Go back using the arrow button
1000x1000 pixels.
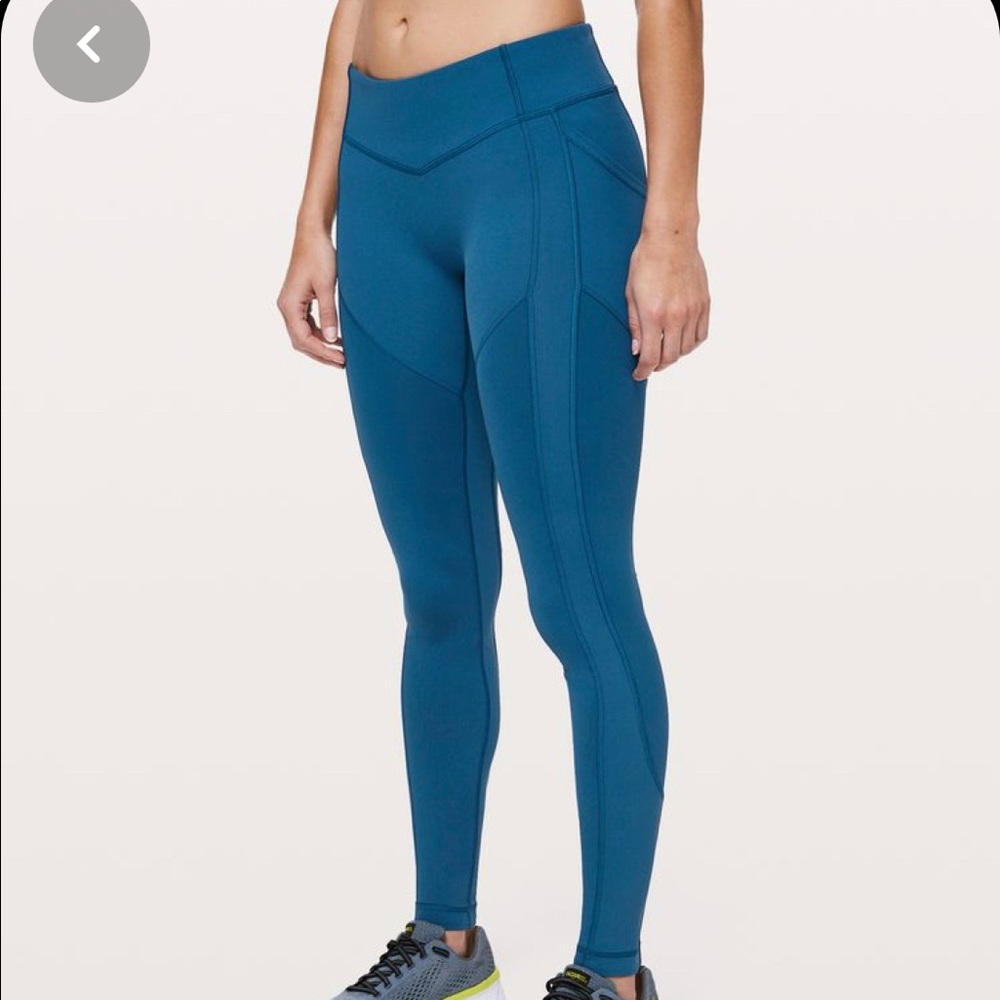[x=91, y=44]
